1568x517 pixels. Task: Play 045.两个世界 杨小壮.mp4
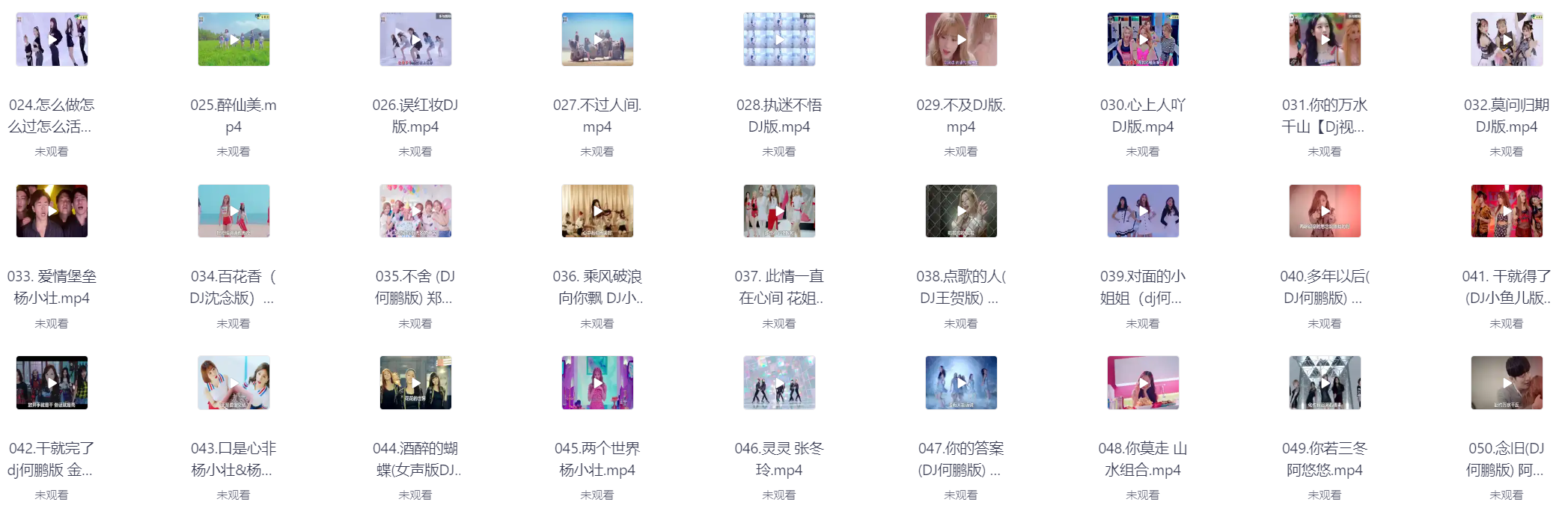point(597,383)
